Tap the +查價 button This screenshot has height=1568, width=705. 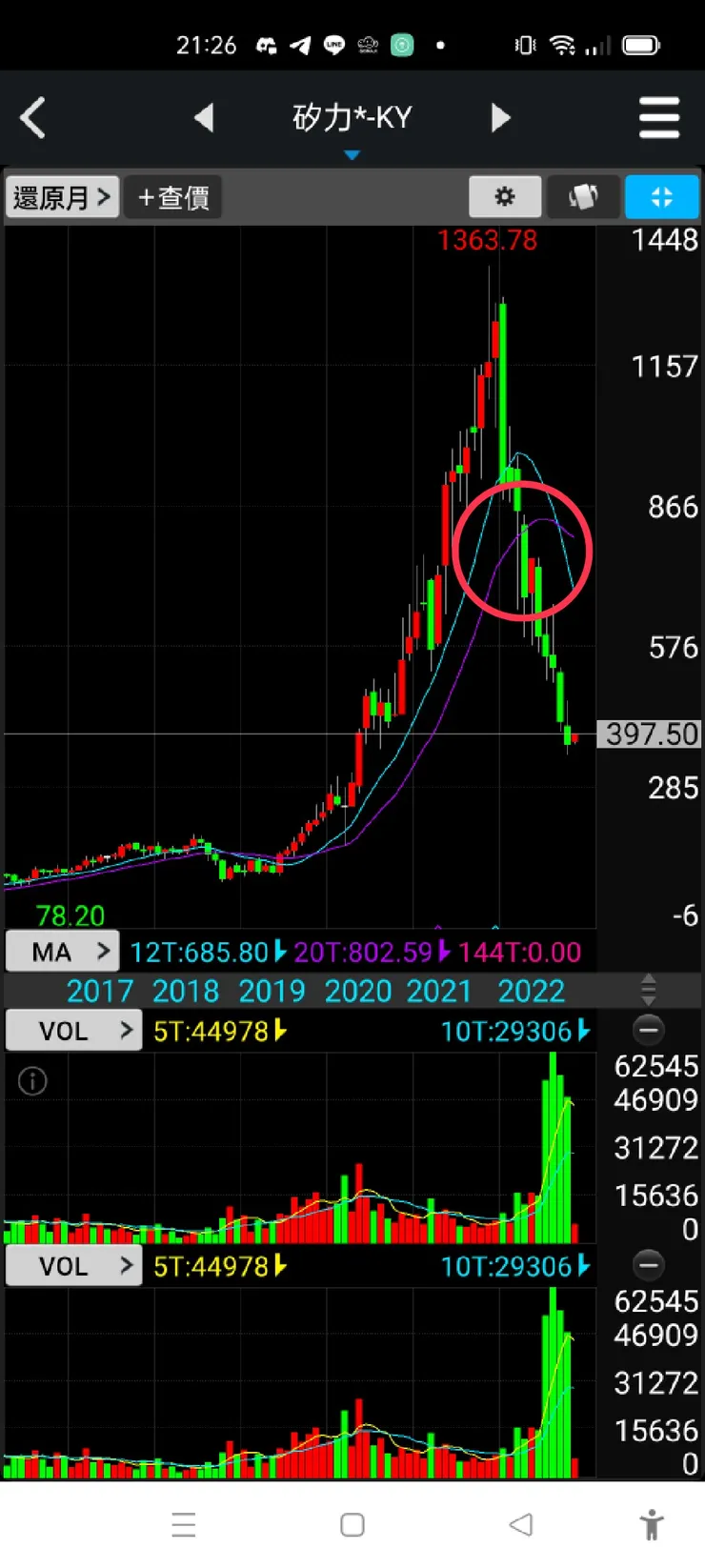coord(173,197)
